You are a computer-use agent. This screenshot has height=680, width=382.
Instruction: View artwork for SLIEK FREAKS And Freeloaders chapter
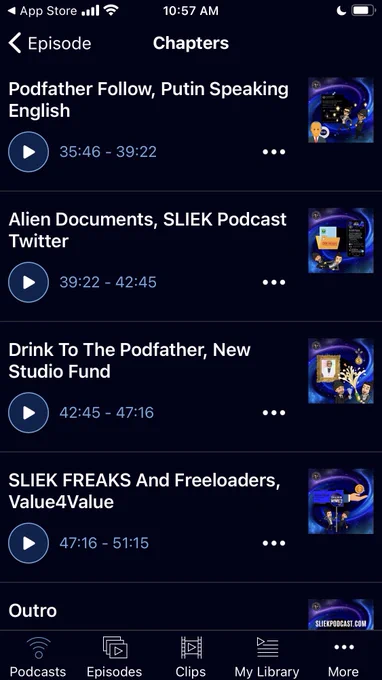tap(341, 501)
